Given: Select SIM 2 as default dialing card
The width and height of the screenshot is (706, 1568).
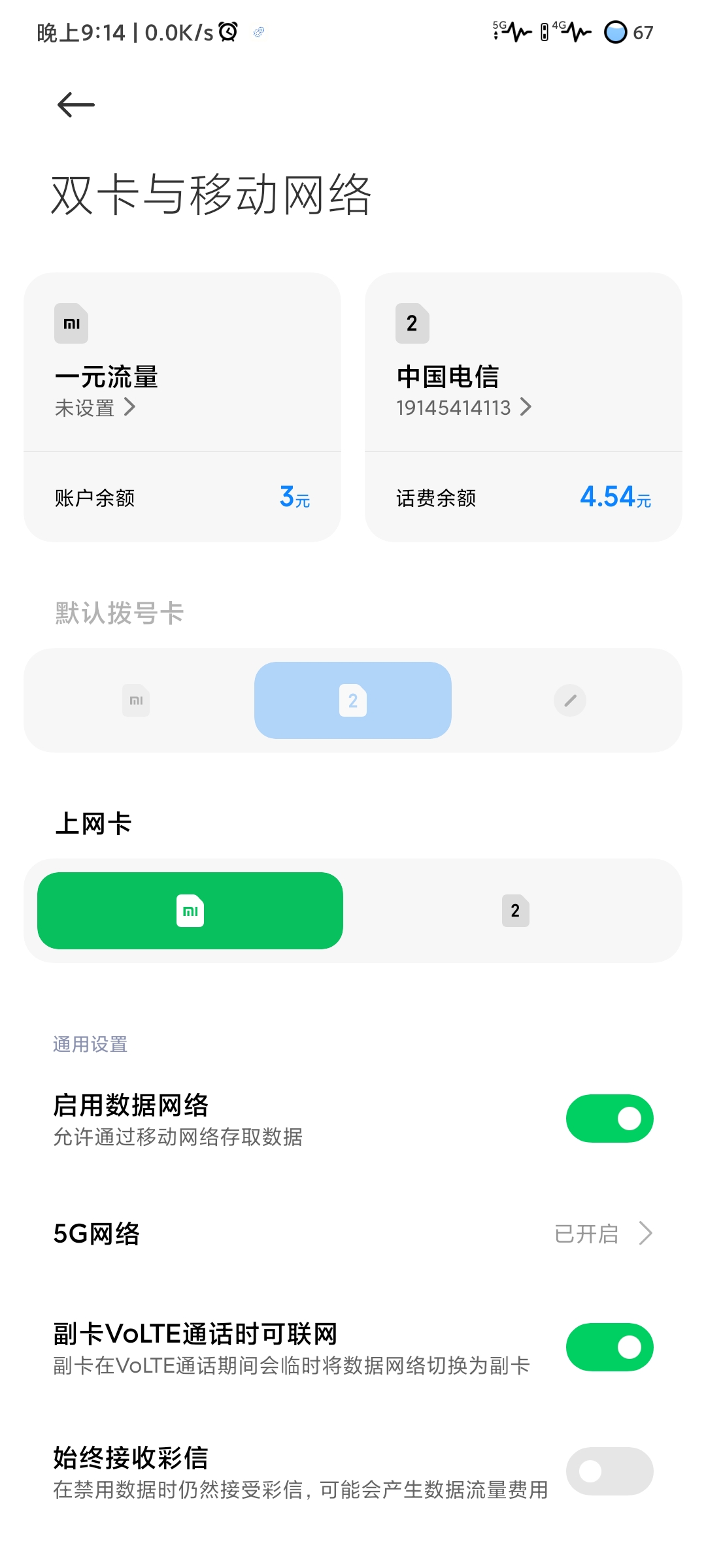Looking at the screenshot, I should (353, 700).
